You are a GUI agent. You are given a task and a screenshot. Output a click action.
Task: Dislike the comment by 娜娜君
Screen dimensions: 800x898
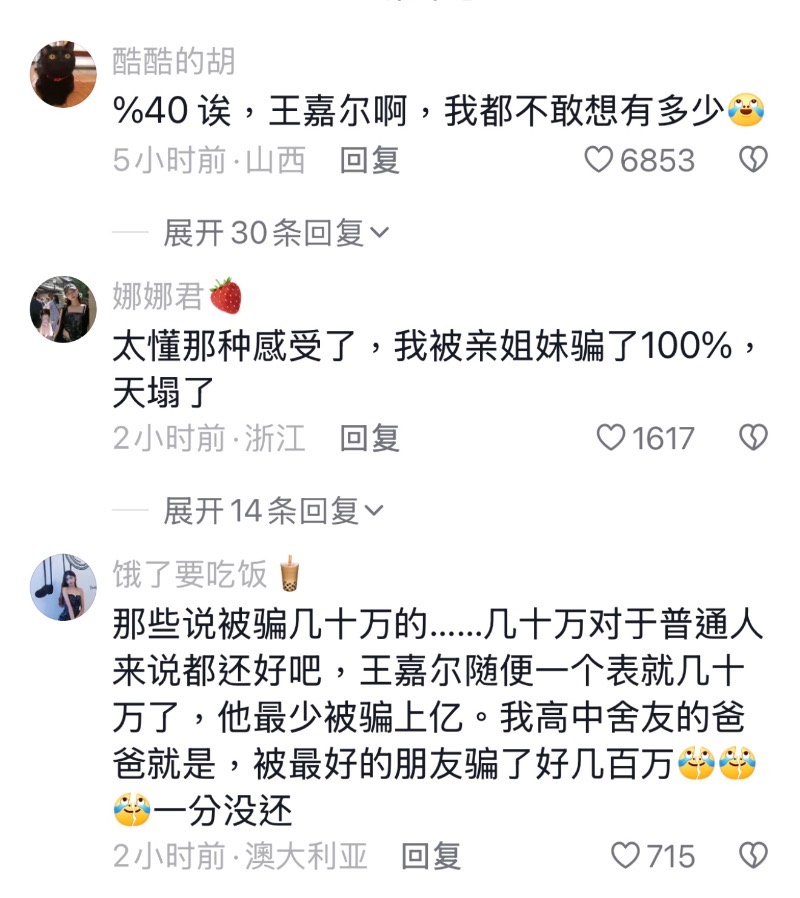click(x=752, y=438)
